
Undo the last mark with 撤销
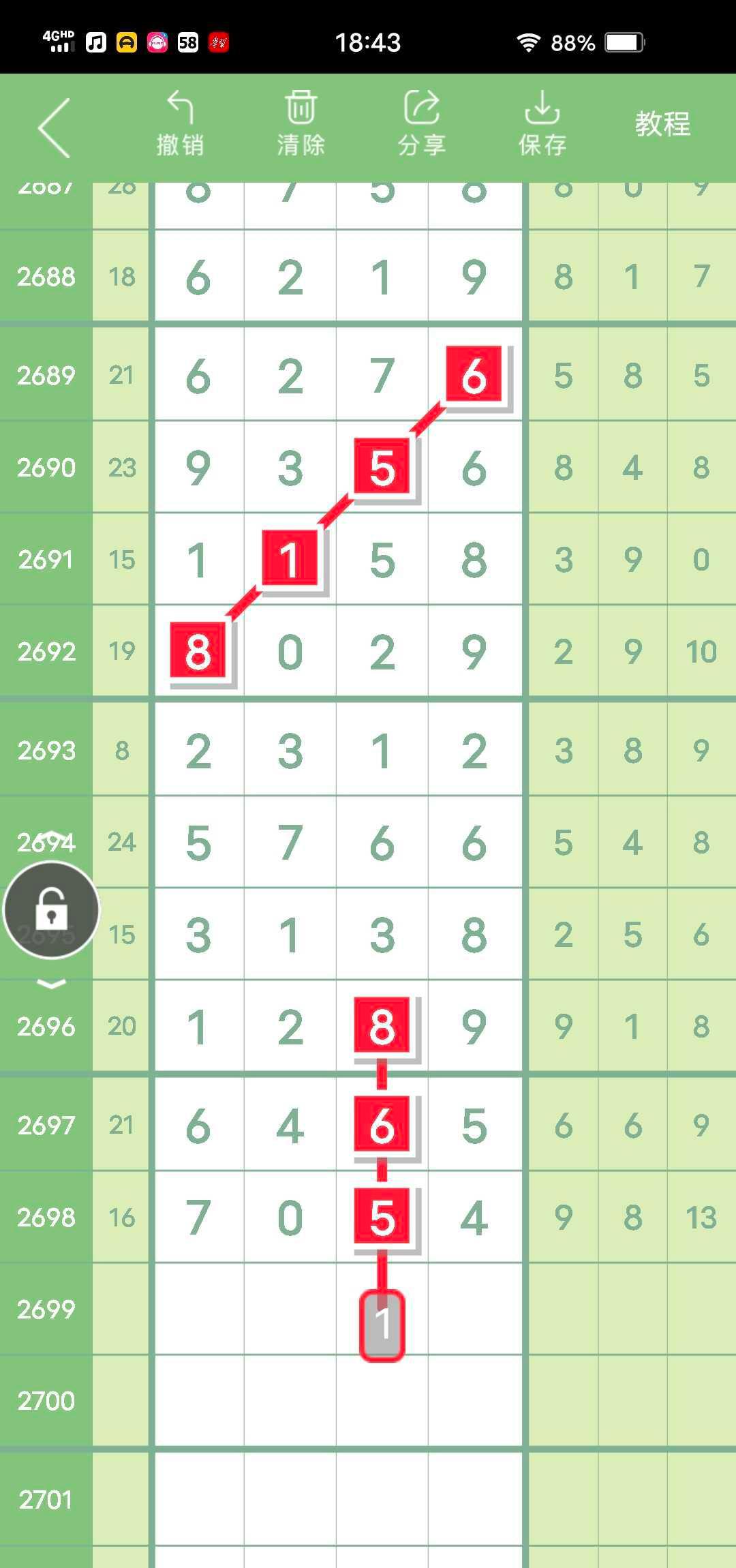[180, 125]
